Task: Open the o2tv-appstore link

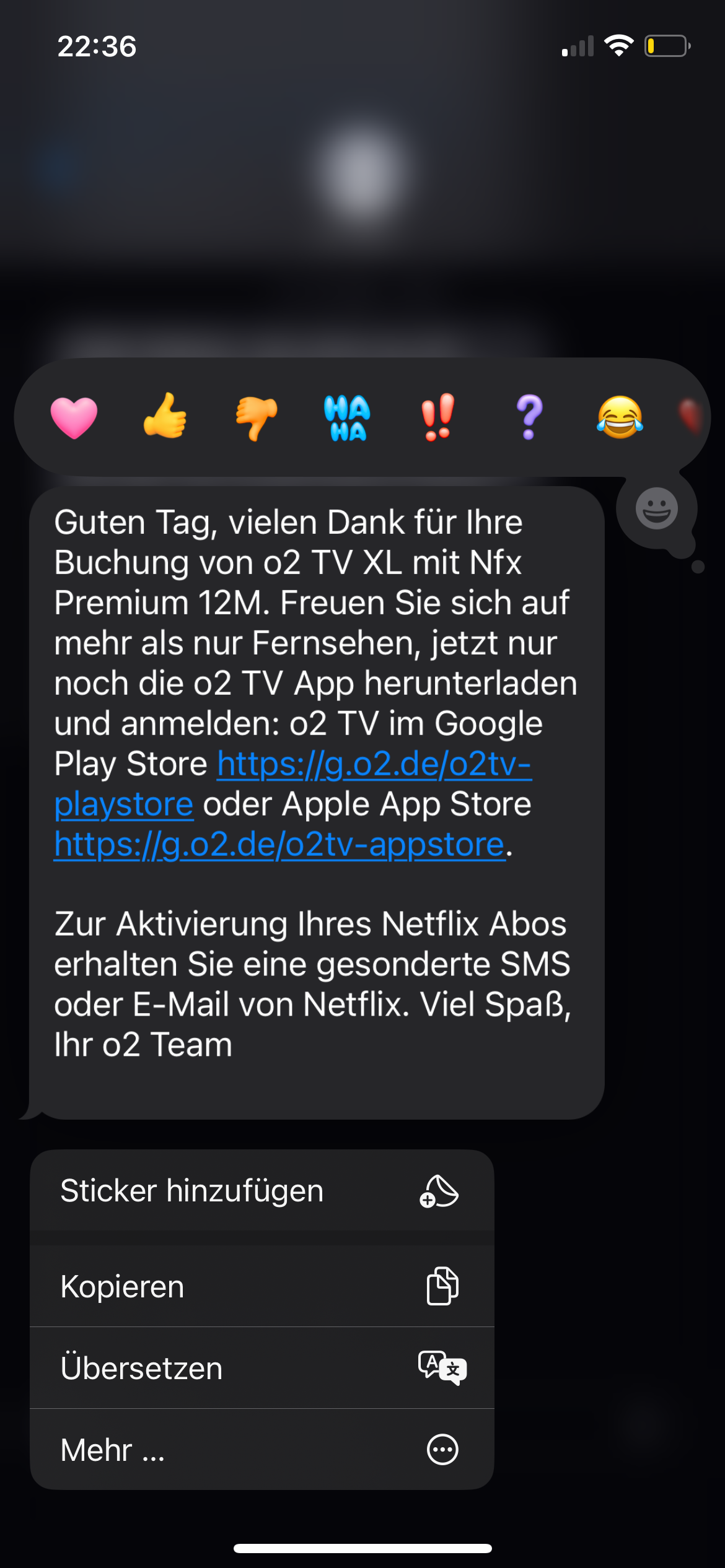Action: coord(279,844)
